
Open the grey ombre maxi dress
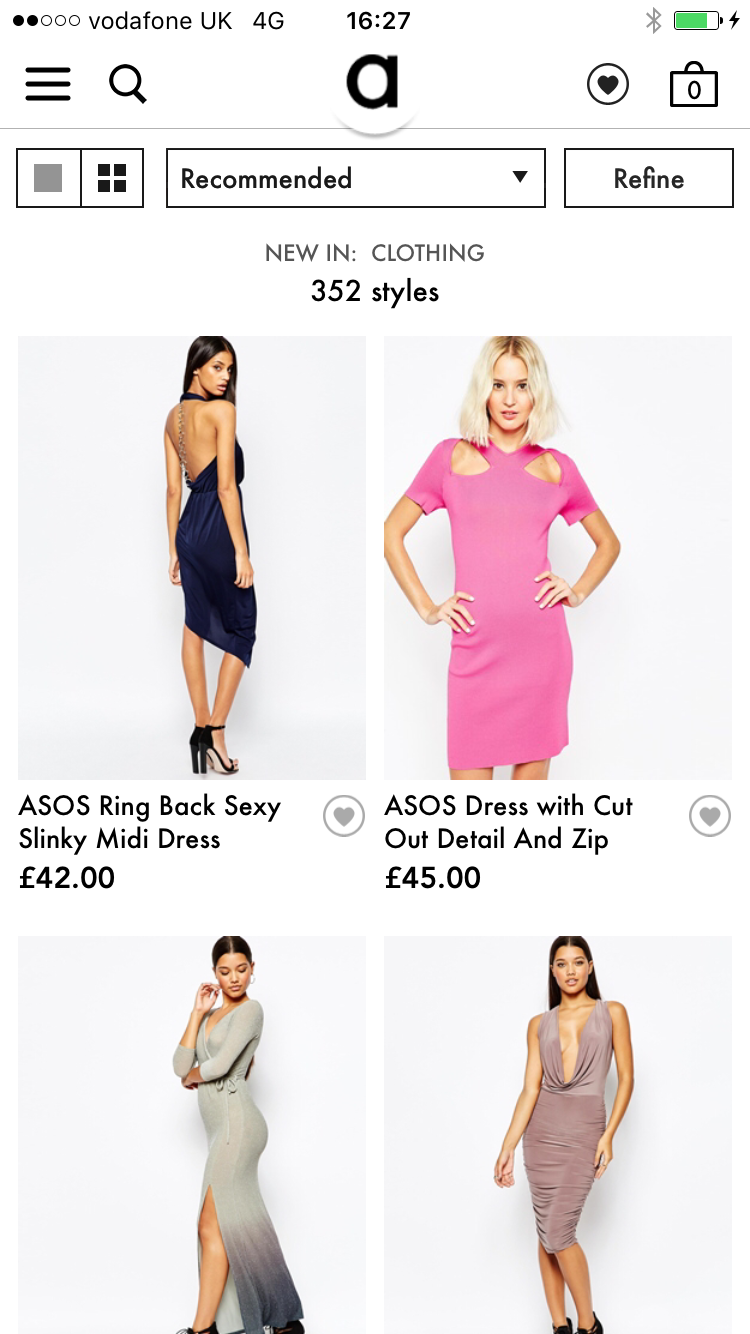[192, 1135]
